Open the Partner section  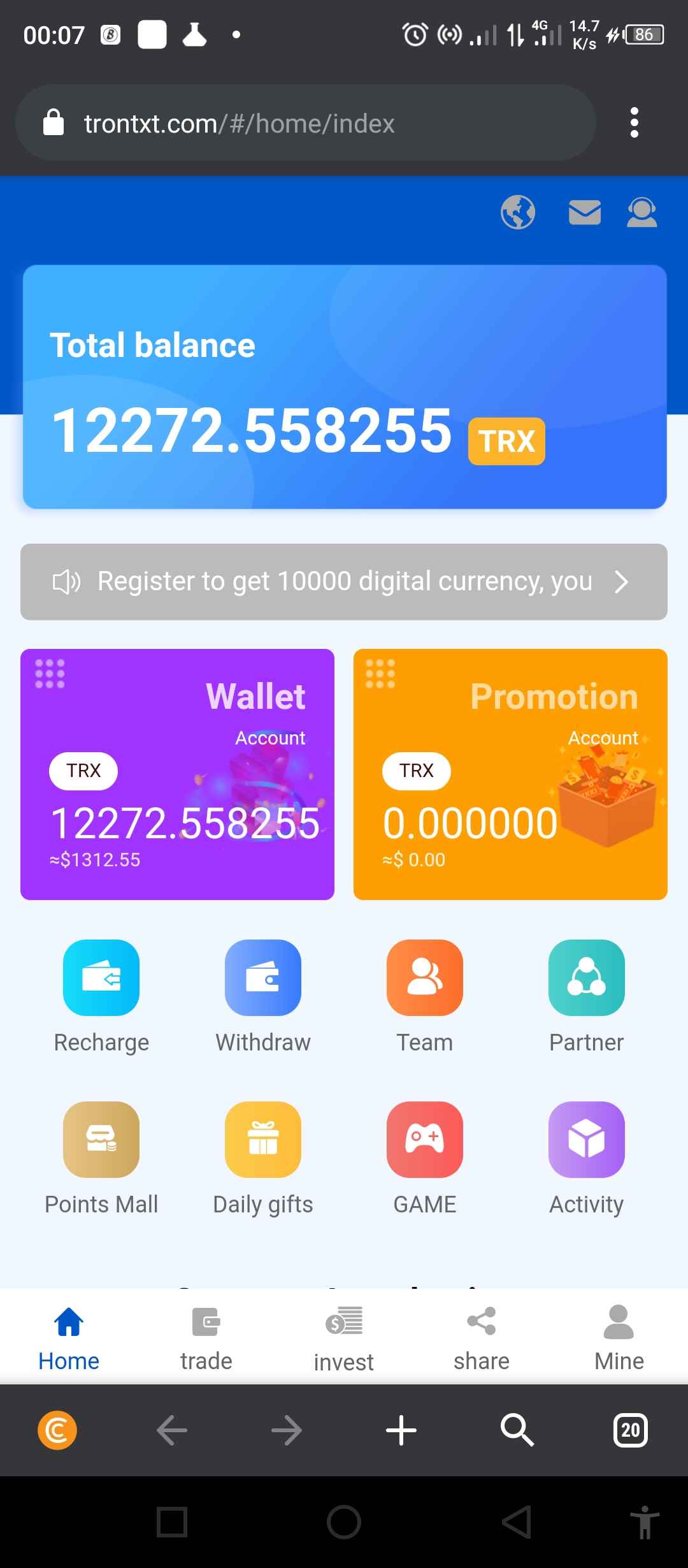(x=586, y=978)
